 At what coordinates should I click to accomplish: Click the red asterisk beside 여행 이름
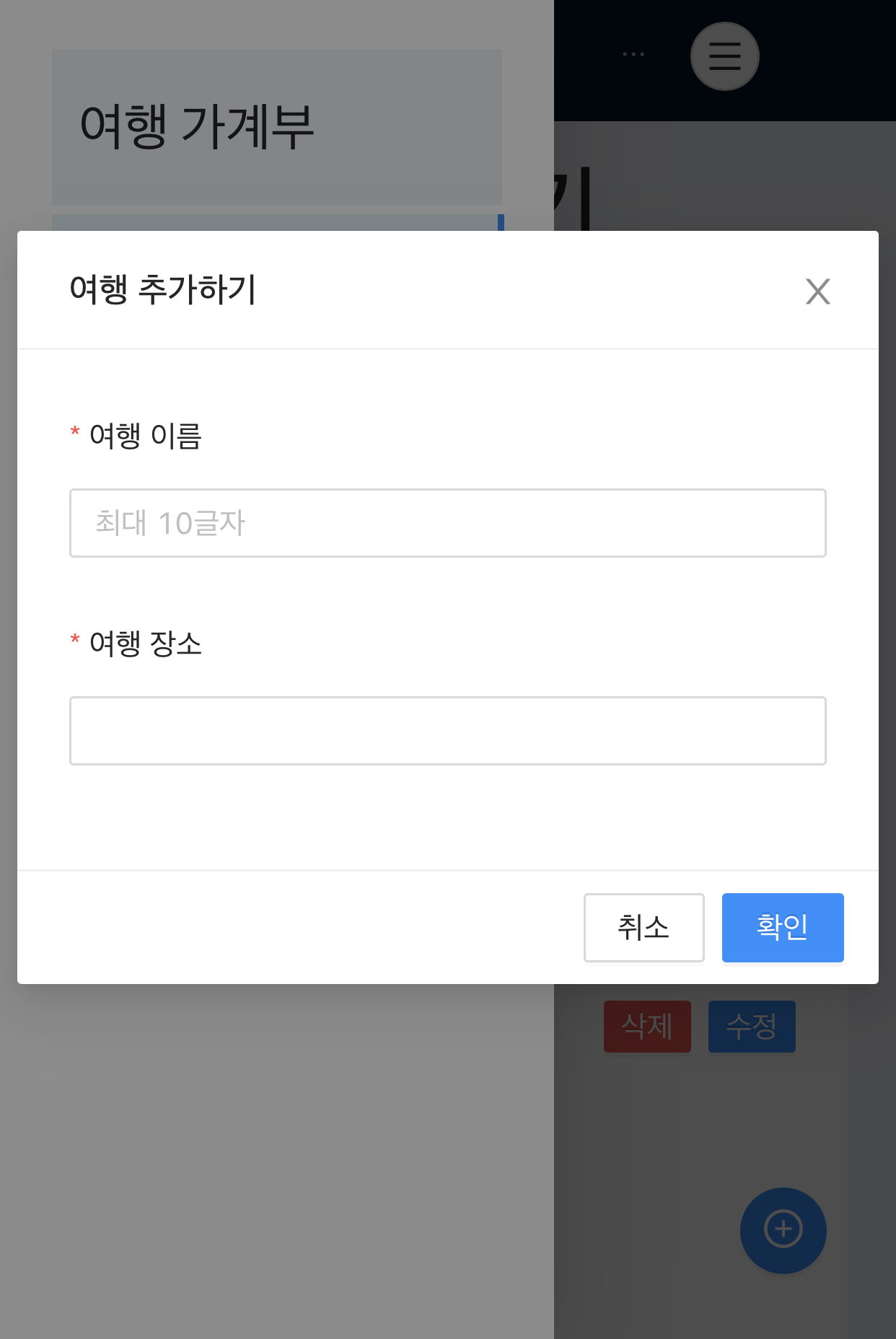point(74,433)
